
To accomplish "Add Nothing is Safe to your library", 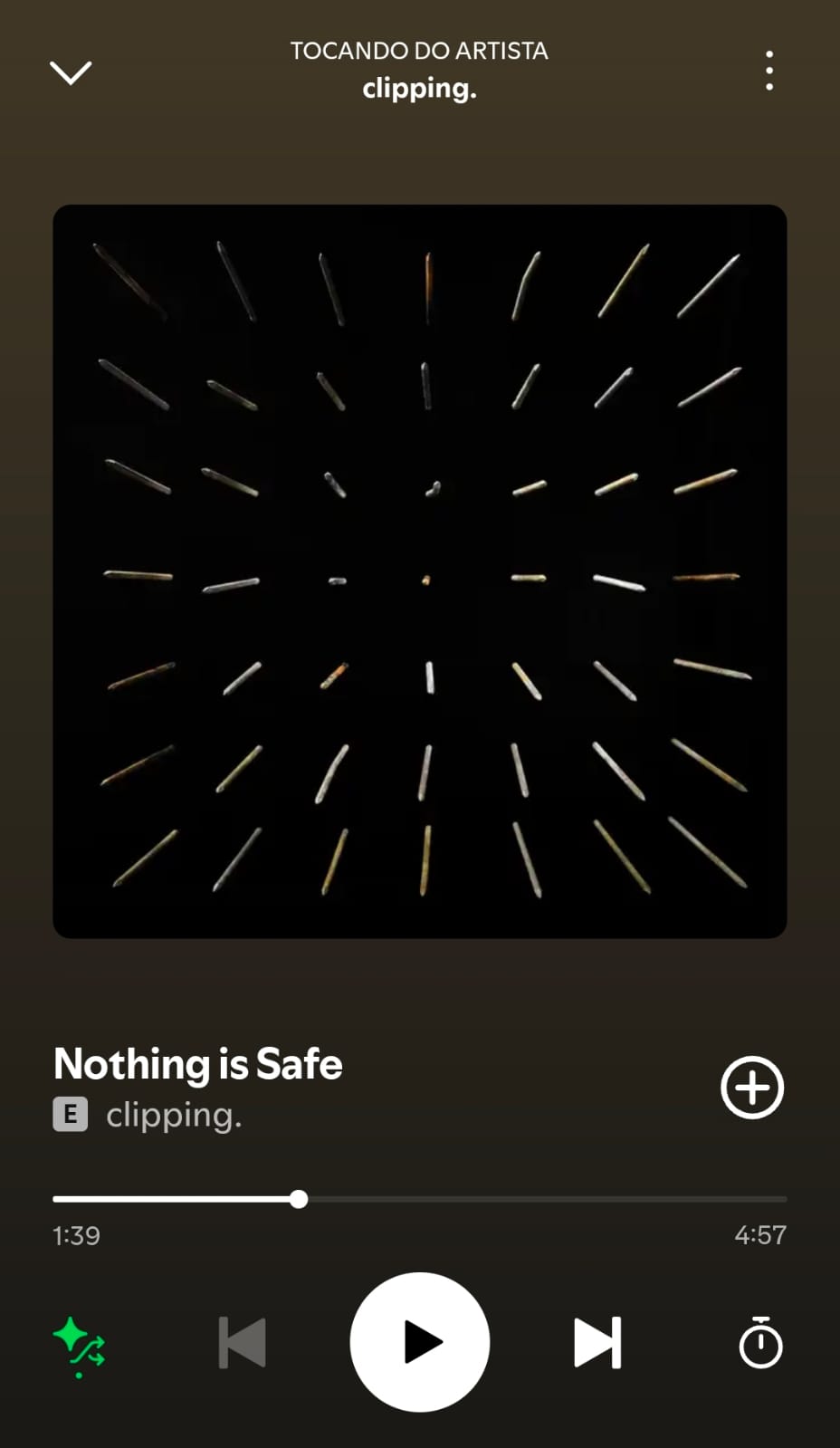I will [x=751, y=1088].
